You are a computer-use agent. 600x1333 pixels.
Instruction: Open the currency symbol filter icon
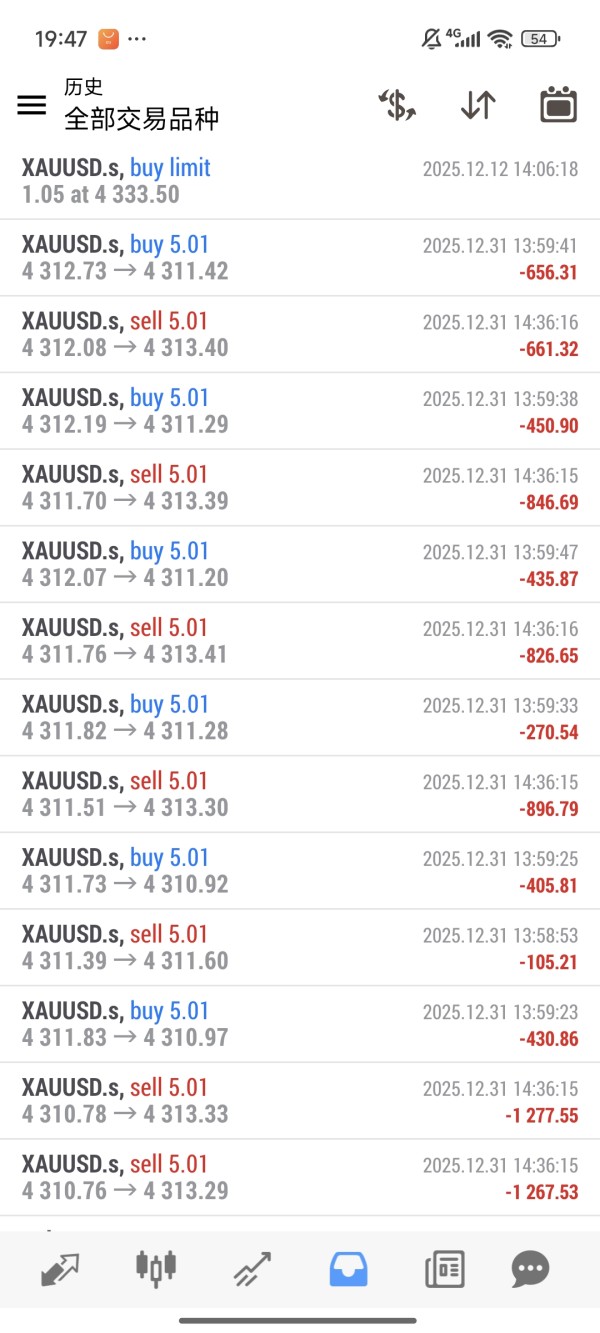click(397, 104)
